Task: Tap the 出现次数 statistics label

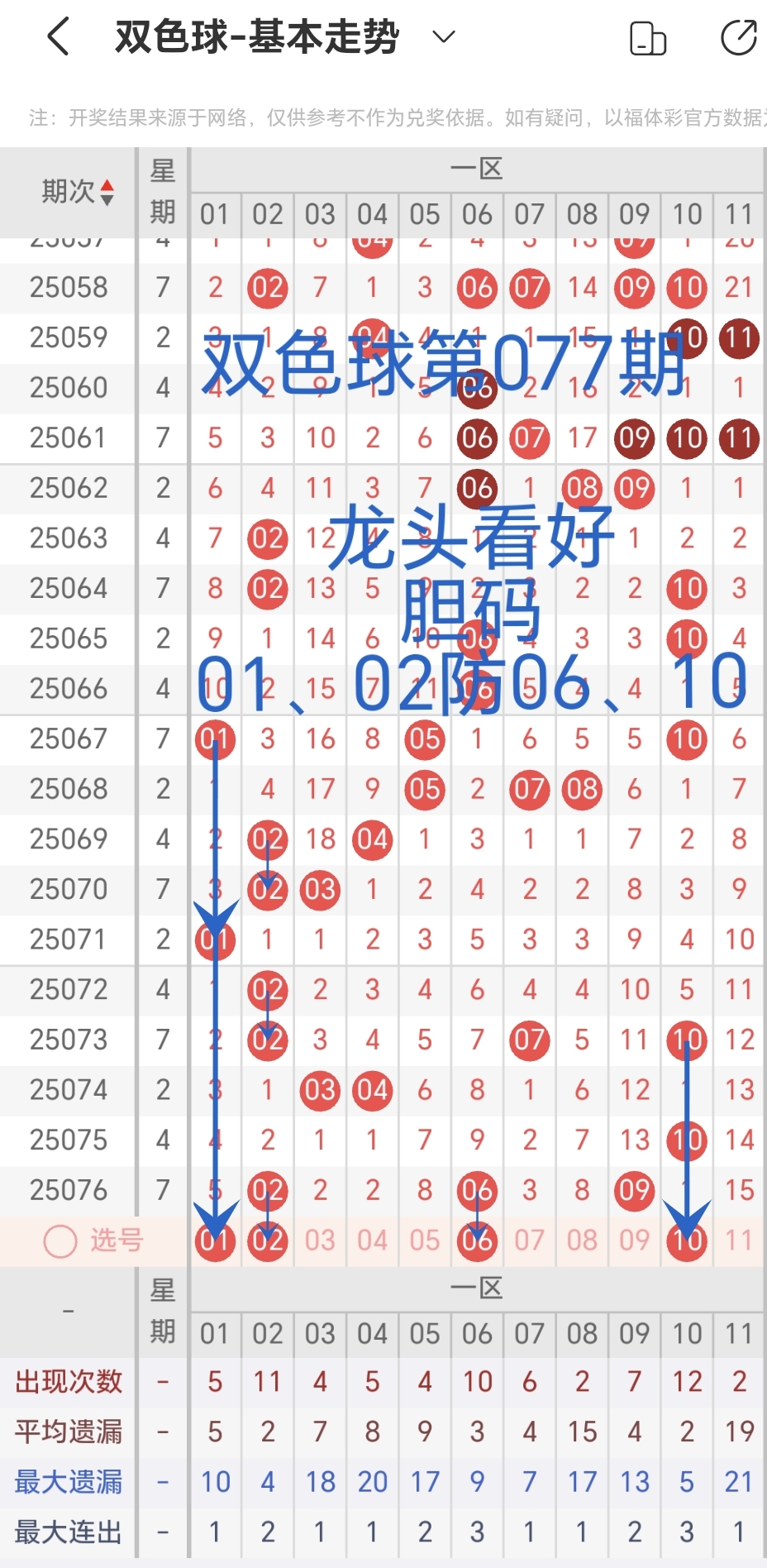Action: tap(69, 1381)
